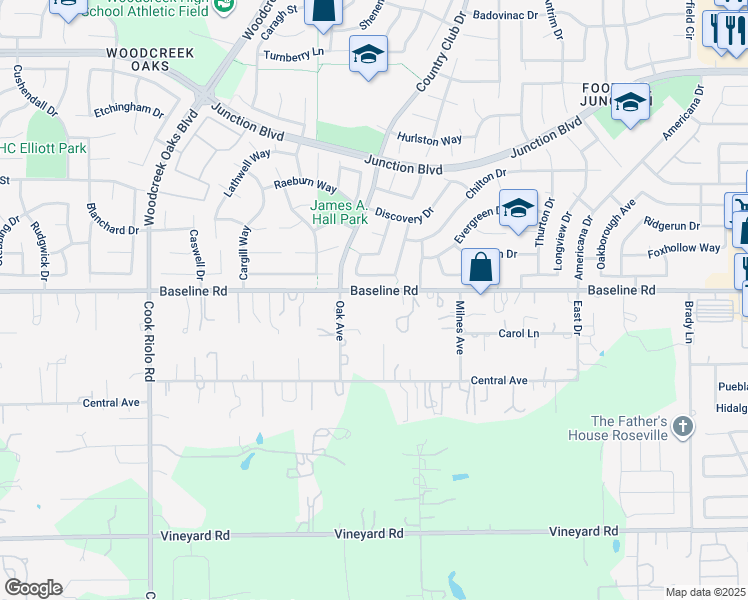The width and height of the screenshot is (748, 600).
Task: Open the building marker near Caragh St
Action: pos(323,14)
